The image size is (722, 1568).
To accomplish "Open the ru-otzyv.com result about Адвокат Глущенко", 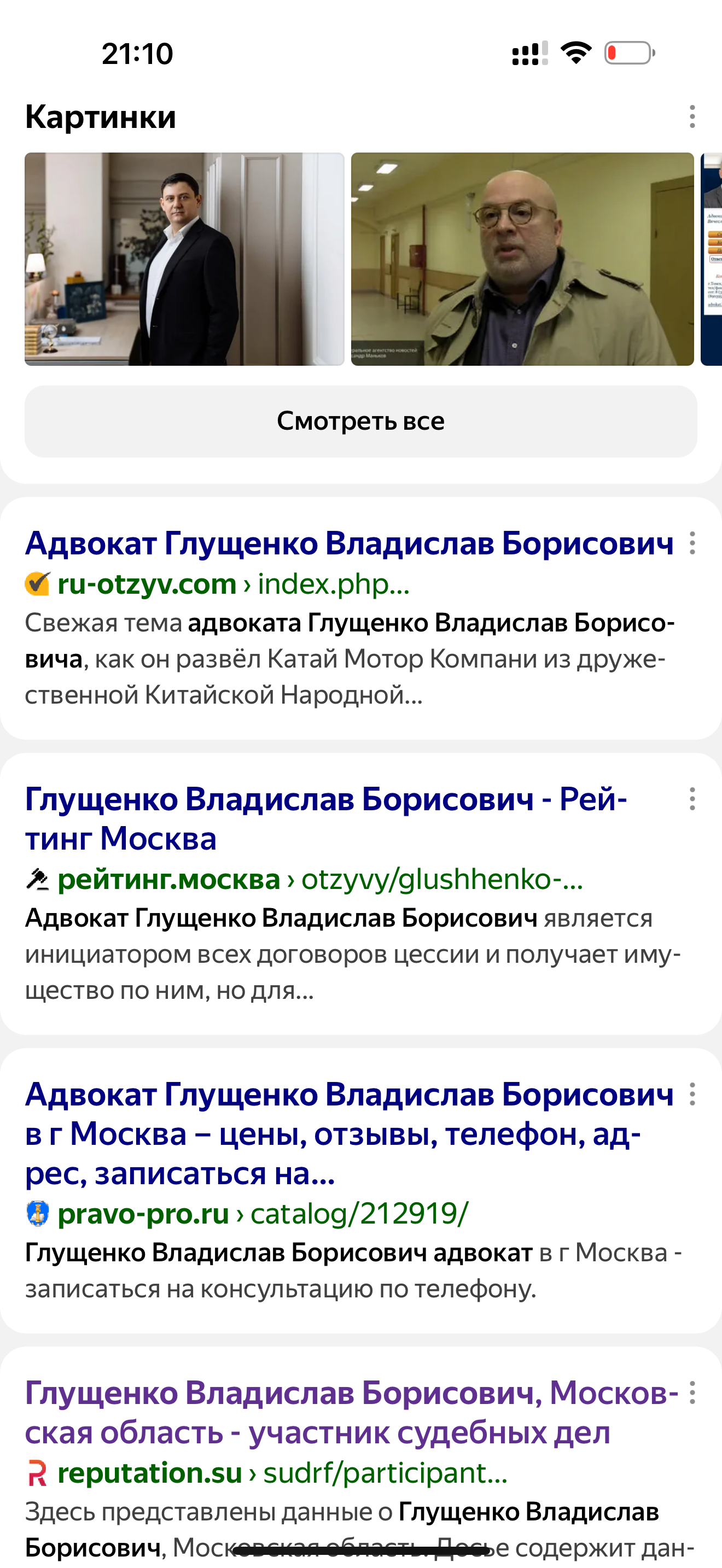I will point(349,543).
